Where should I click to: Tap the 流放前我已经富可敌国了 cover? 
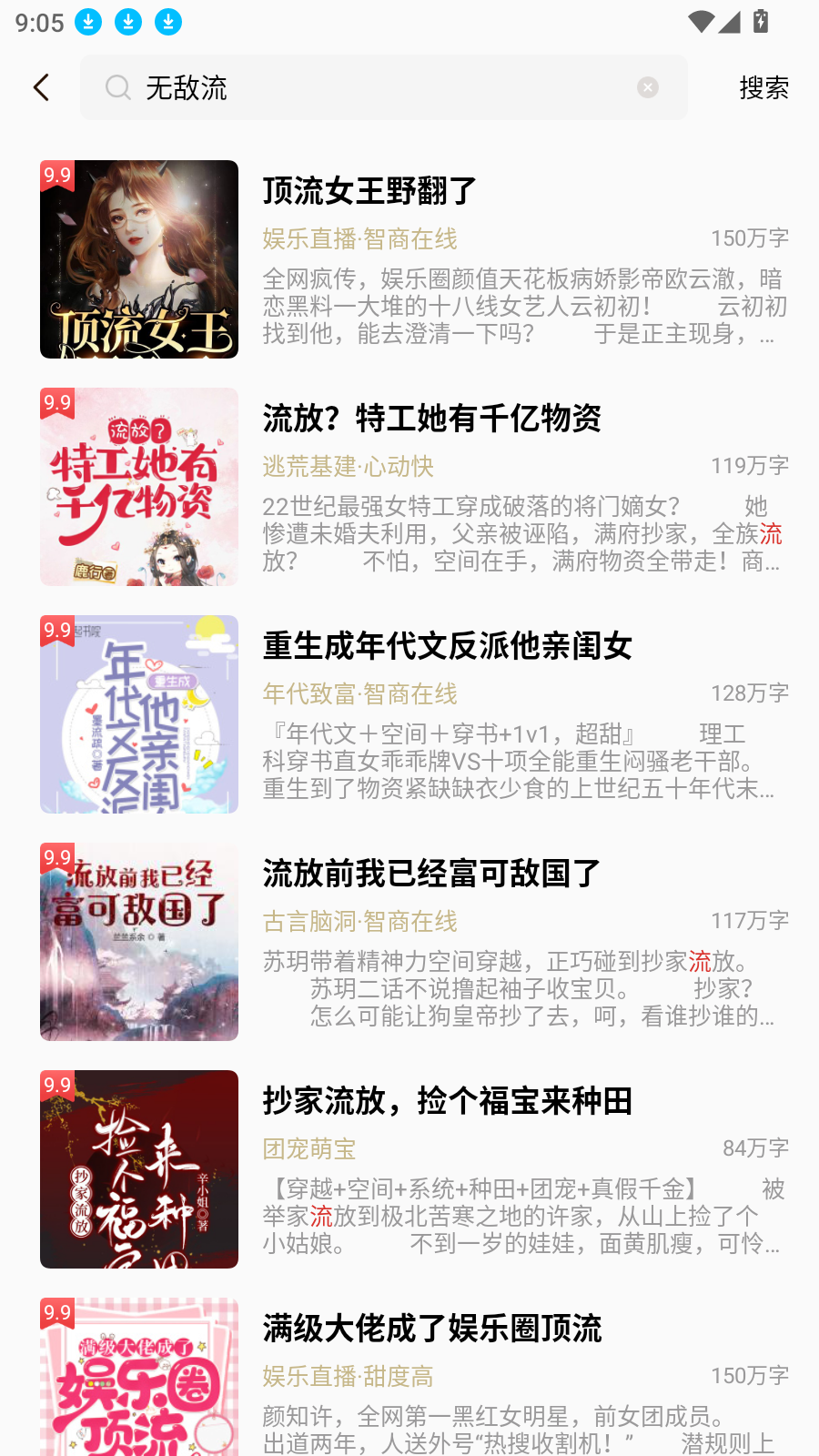(x=138, y=943)
